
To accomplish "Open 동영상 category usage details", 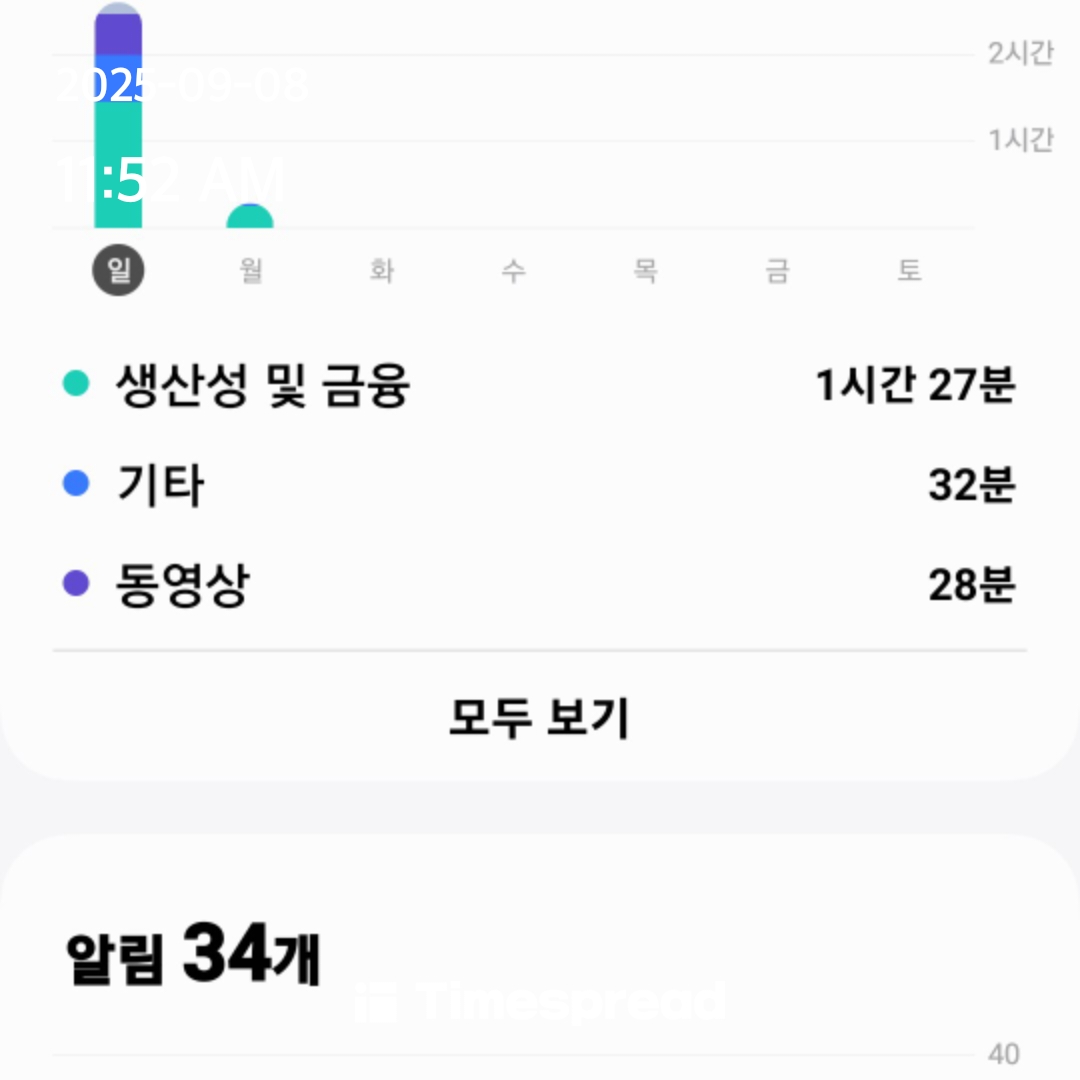I will click(x=540, y=585).
